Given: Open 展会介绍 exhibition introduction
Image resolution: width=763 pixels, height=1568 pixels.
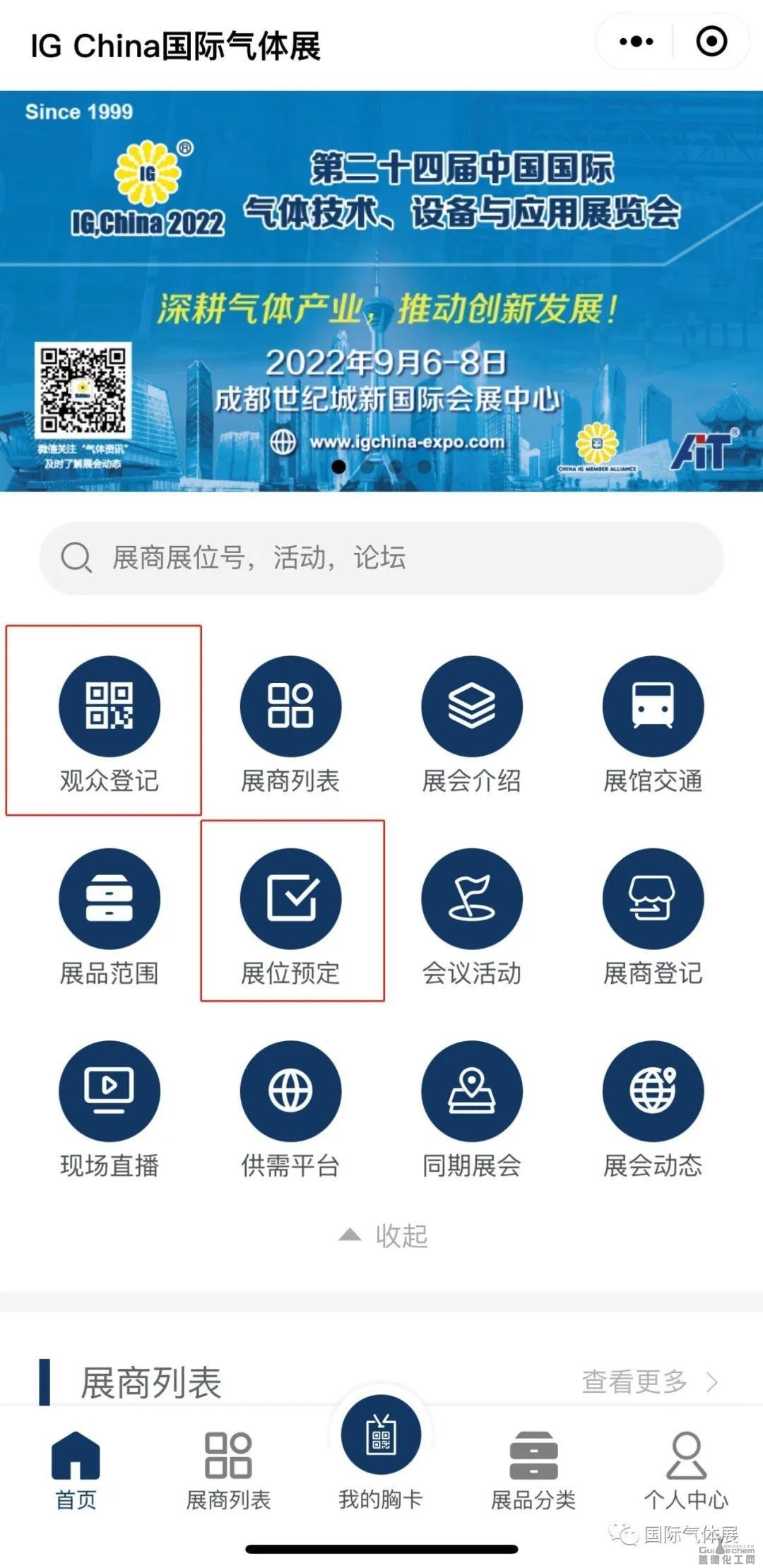Looking at the screenshot, I should pos(471,724).
